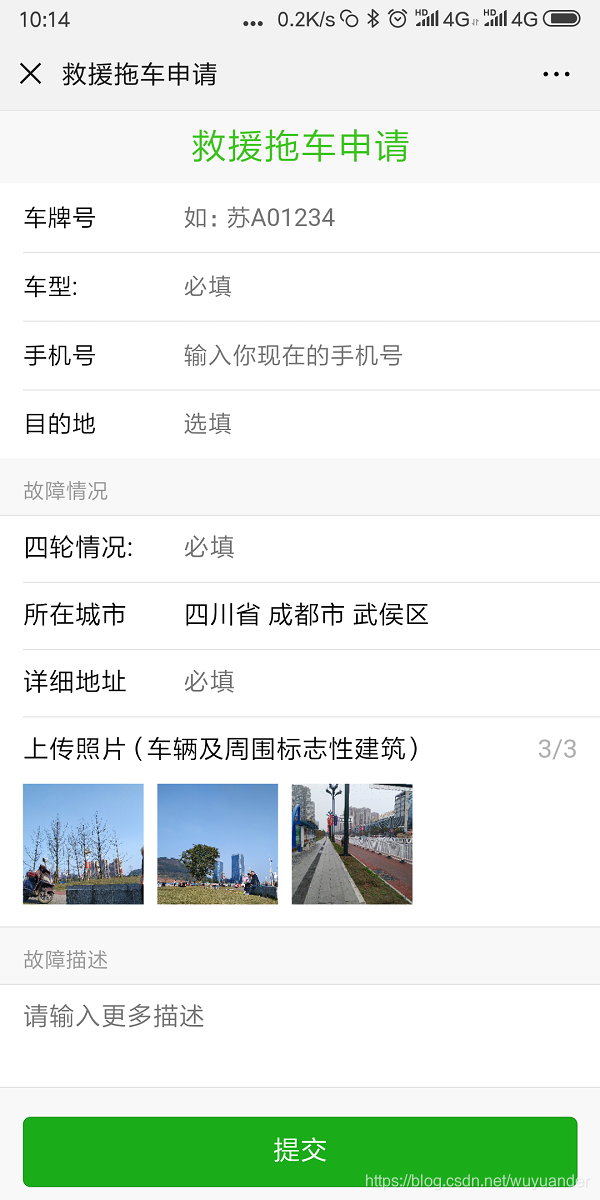Close the 救援拖车申请 page
The width and height of the screenshot is (600, 1200).
[31, 74]
